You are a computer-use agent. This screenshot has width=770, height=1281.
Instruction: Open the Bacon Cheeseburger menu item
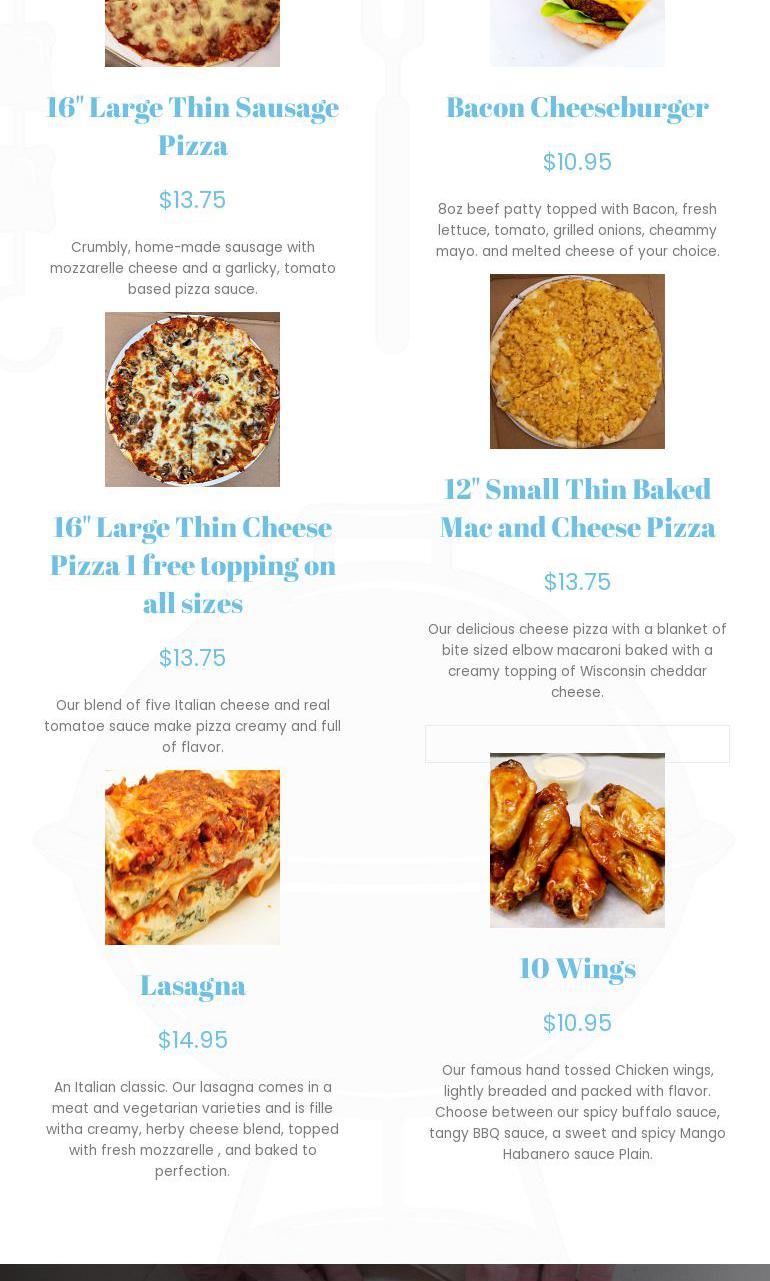click(577, 107)
